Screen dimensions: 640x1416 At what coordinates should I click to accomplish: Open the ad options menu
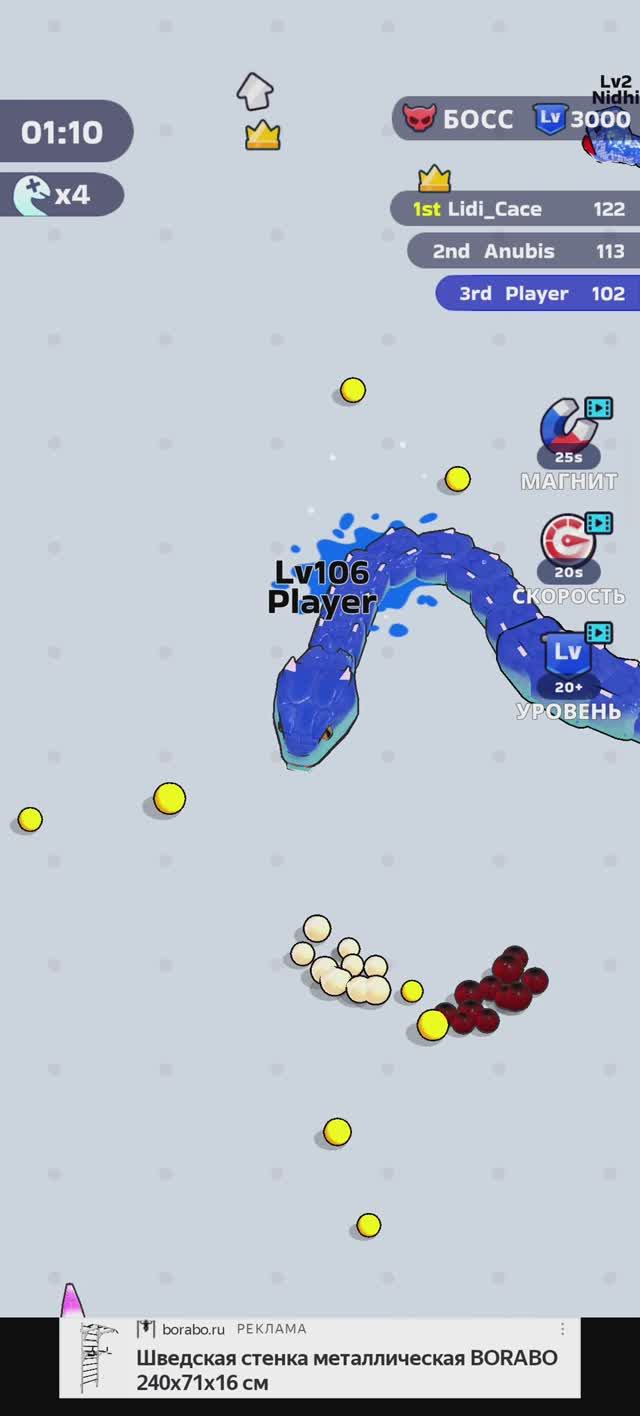pyautogui.click(x=562, y=1329)
